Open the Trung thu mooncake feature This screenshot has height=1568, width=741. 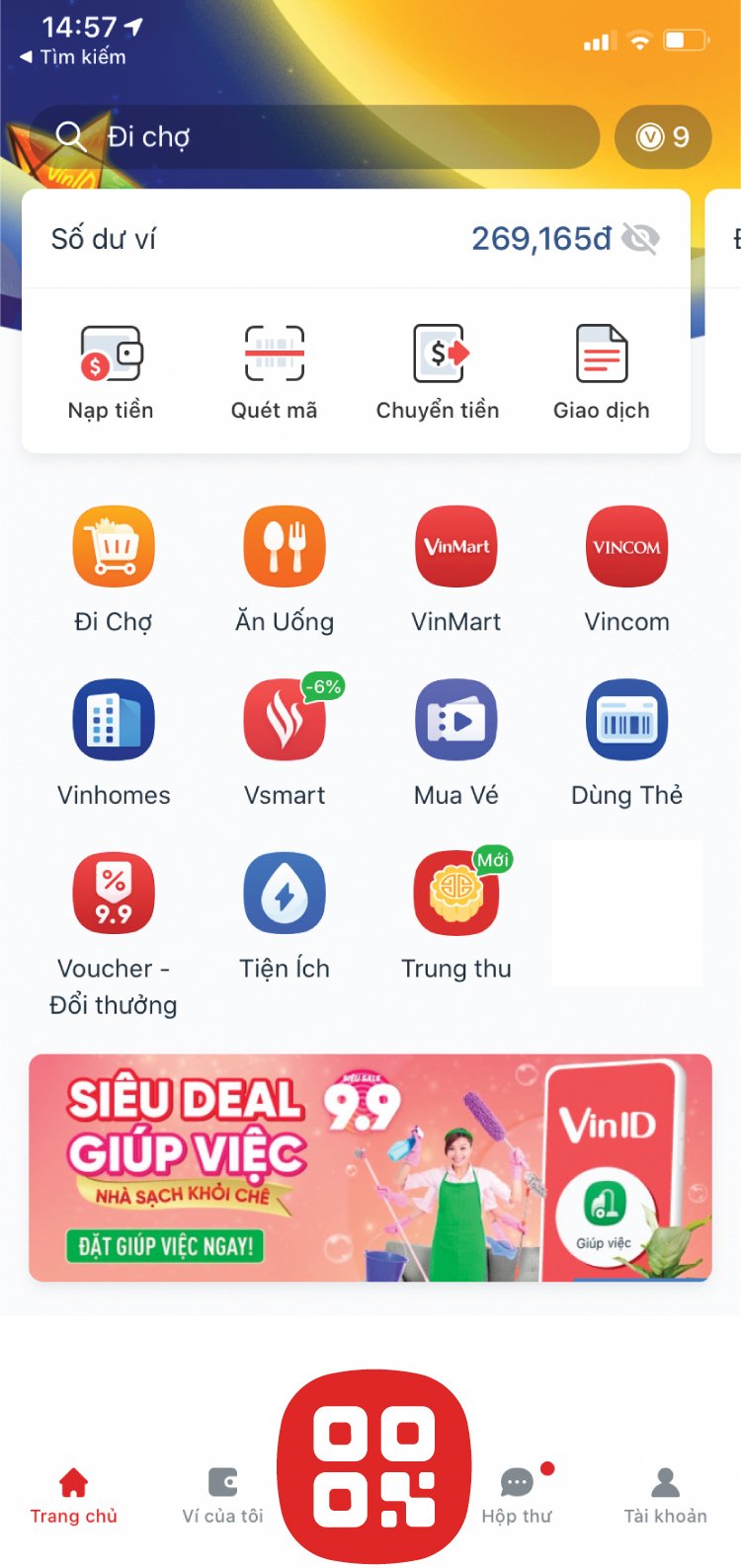click(455, 893)
